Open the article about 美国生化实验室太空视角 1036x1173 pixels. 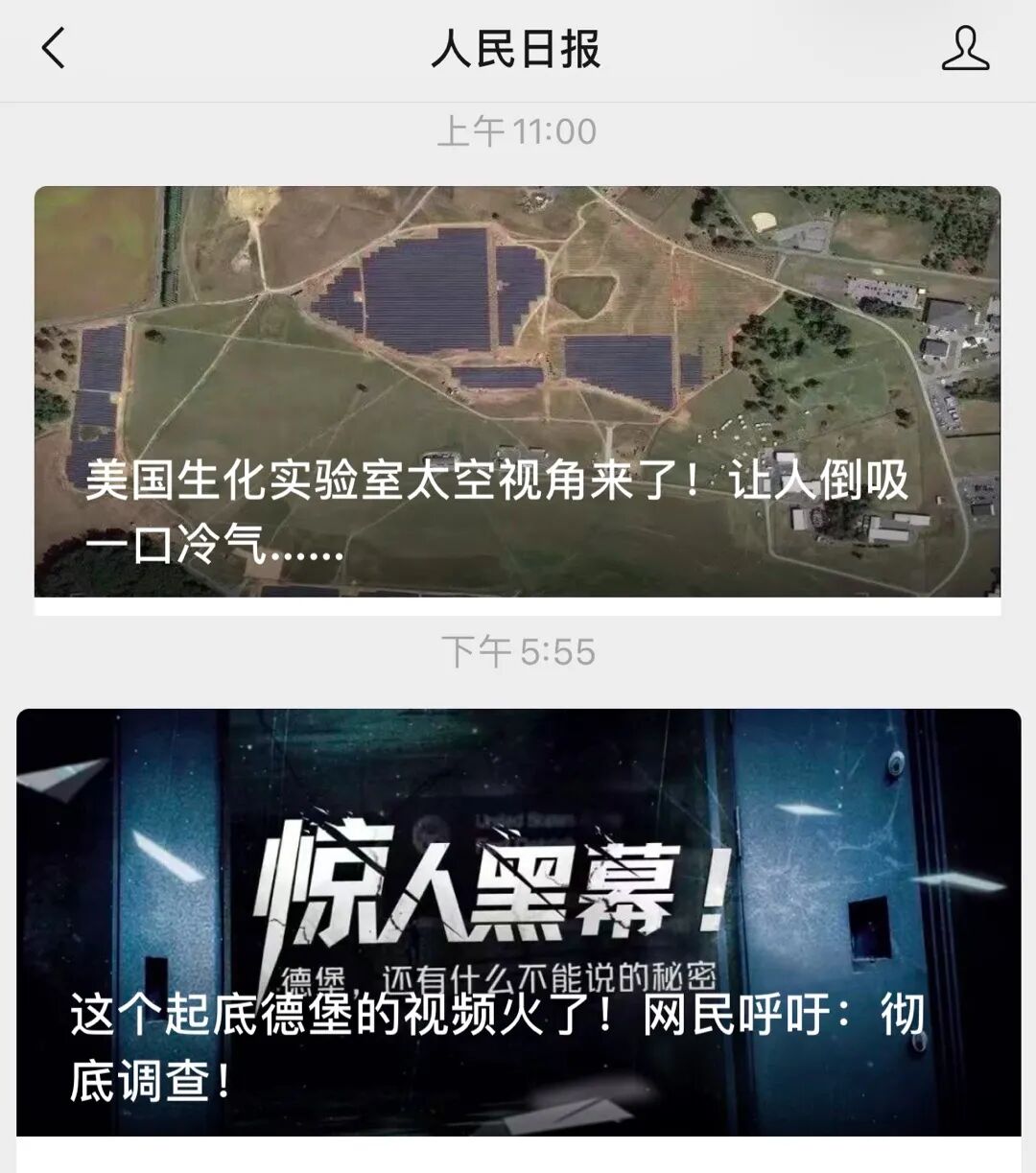point(517,393)
